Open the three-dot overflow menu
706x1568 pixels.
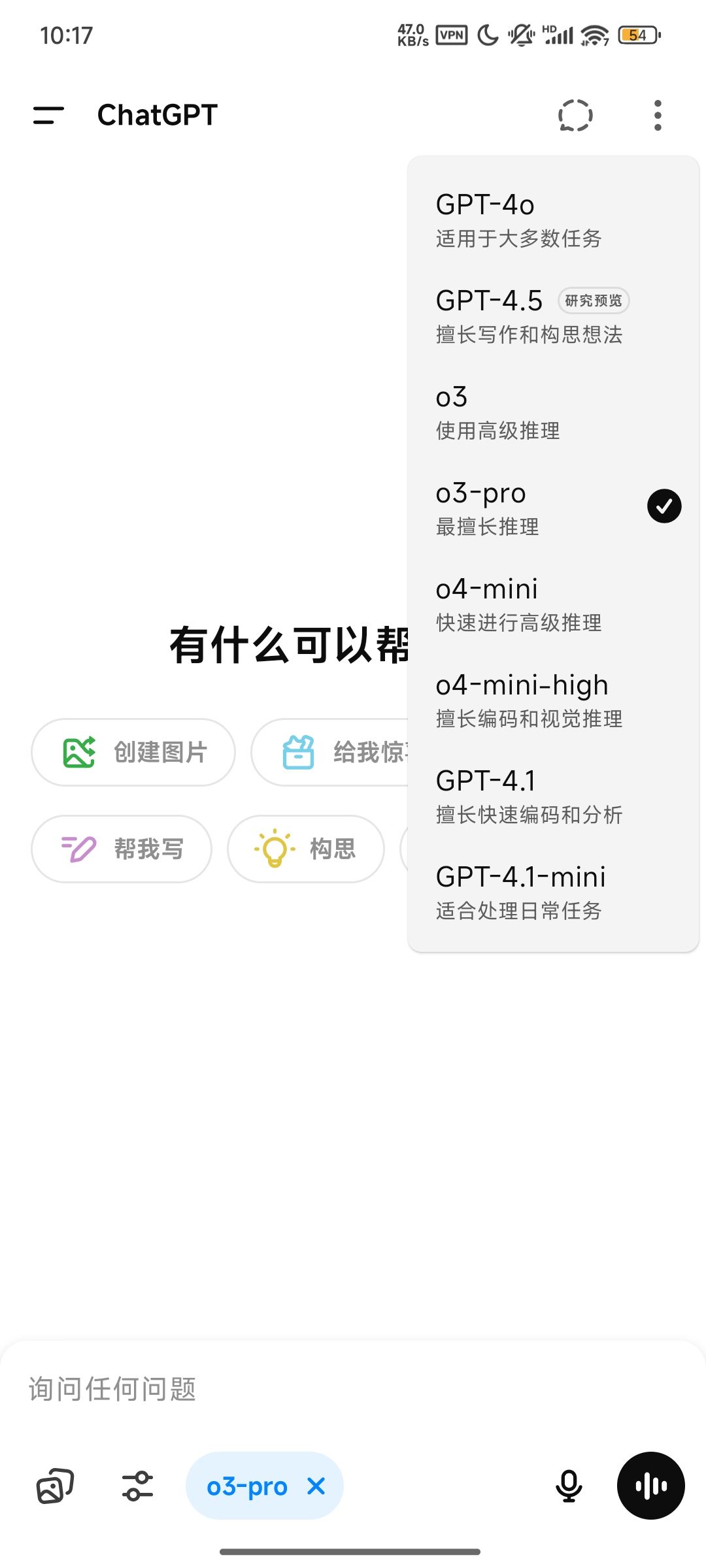click(x=658, y=116)
